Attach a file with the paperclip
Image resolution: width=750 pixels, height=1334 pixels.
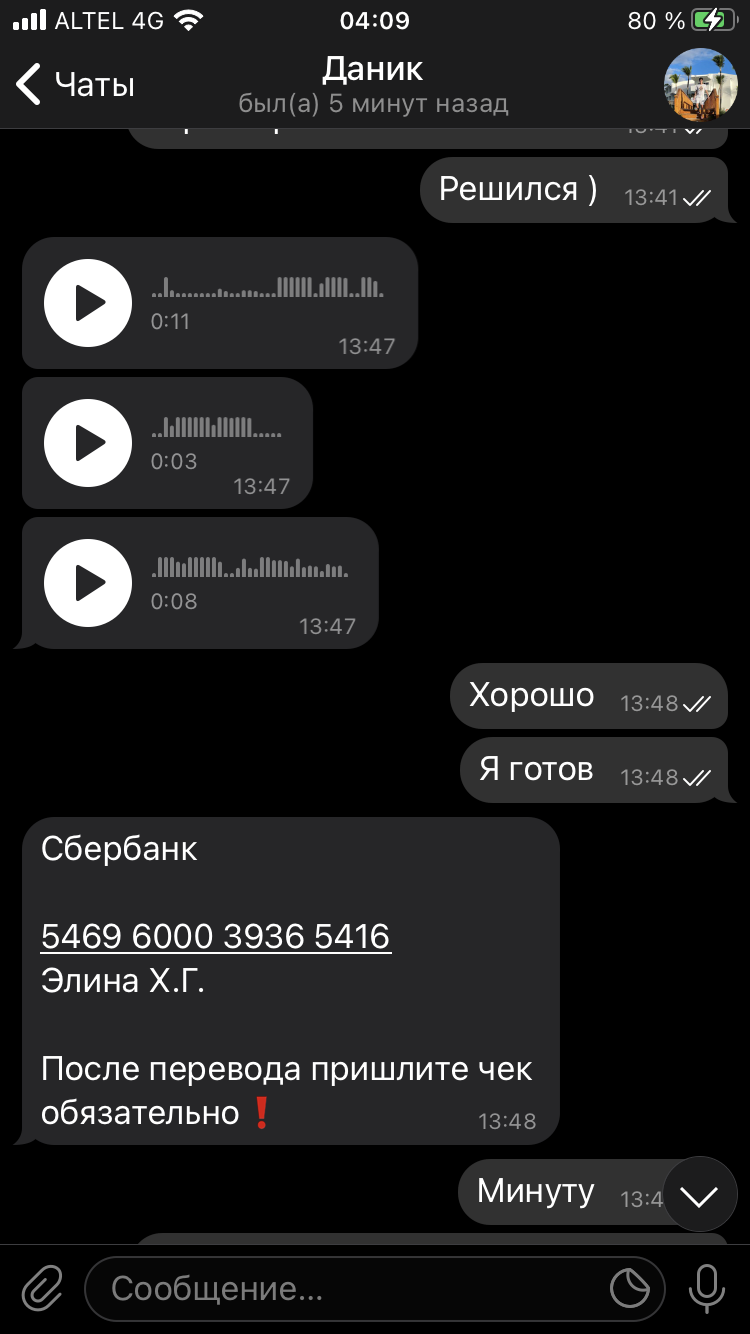(42, 1288)
